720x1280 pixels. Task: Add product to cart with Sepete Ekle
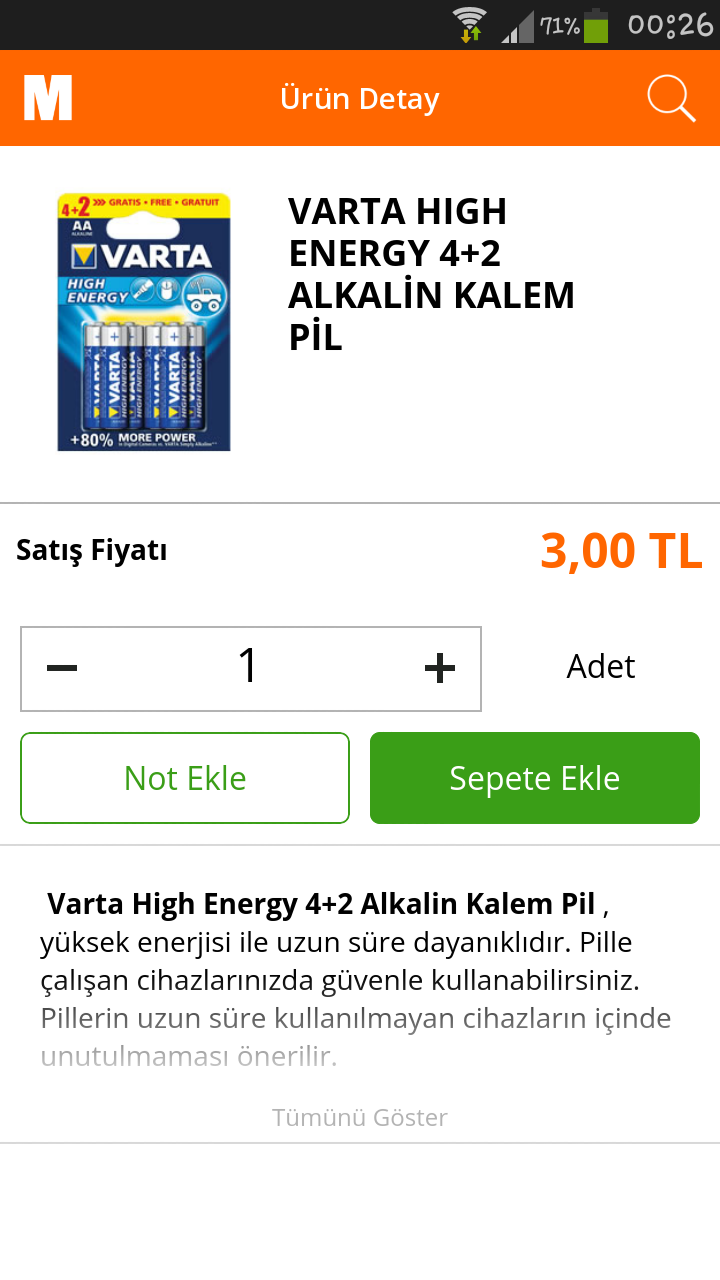[x=535, y=778]
